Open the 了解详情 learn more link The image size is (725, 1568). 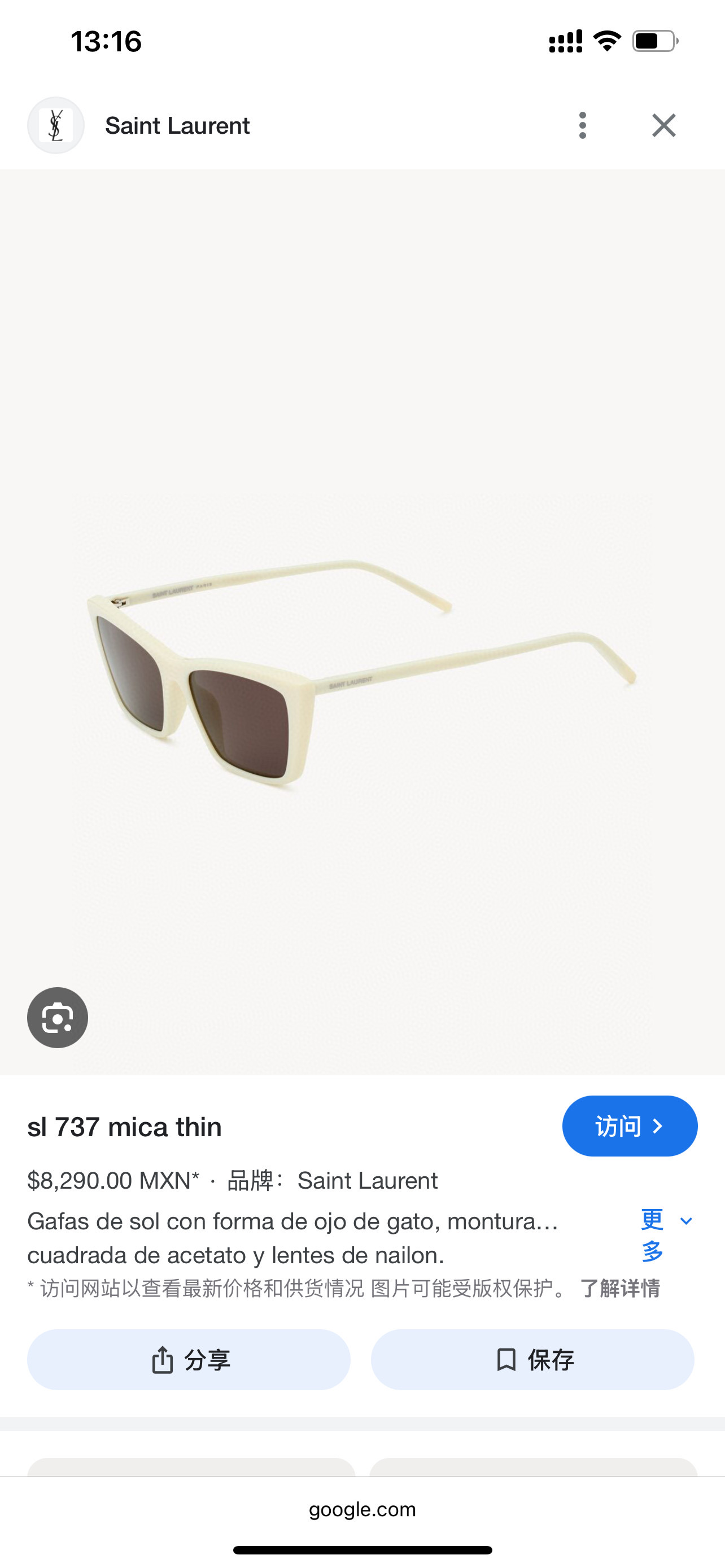coord(619,1289)
